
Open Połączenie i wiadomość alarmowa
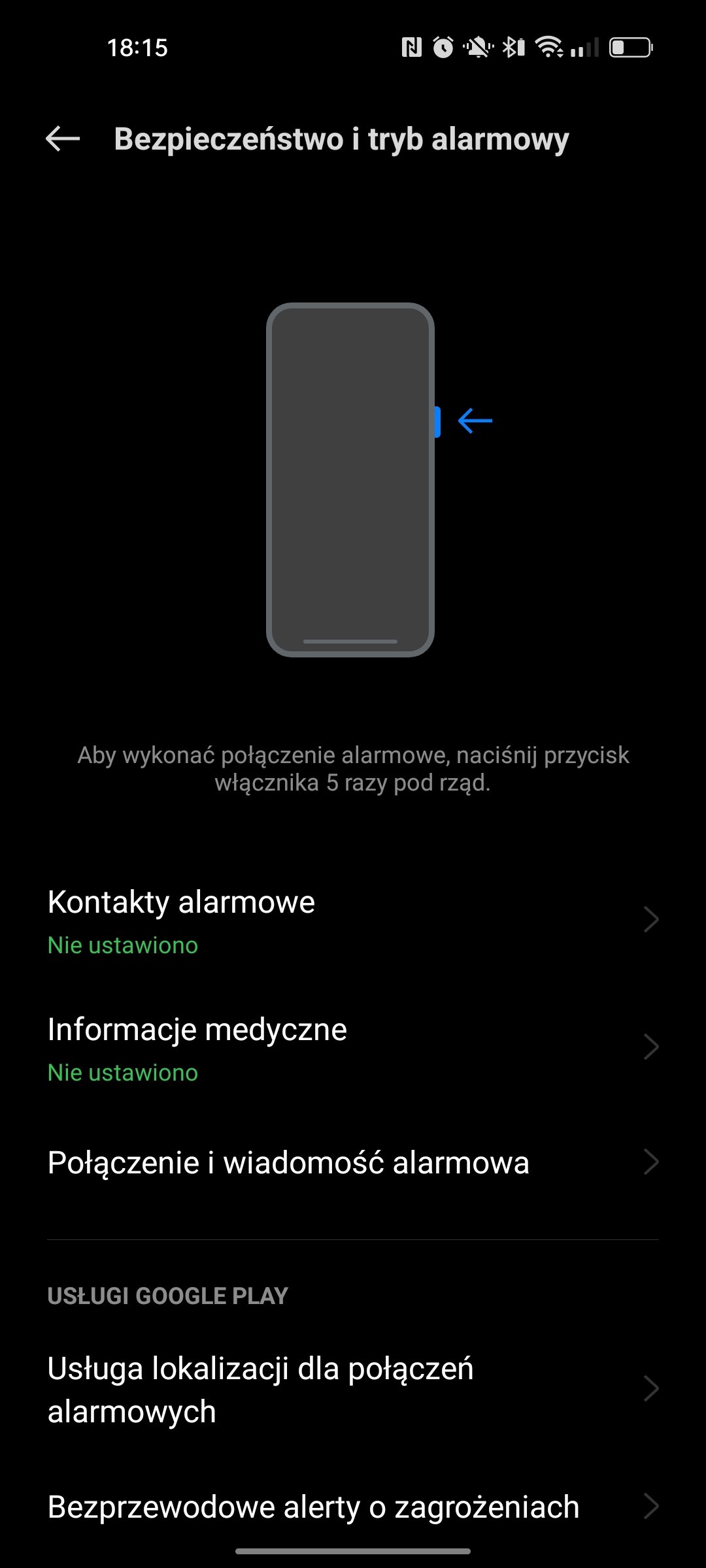353,1163
